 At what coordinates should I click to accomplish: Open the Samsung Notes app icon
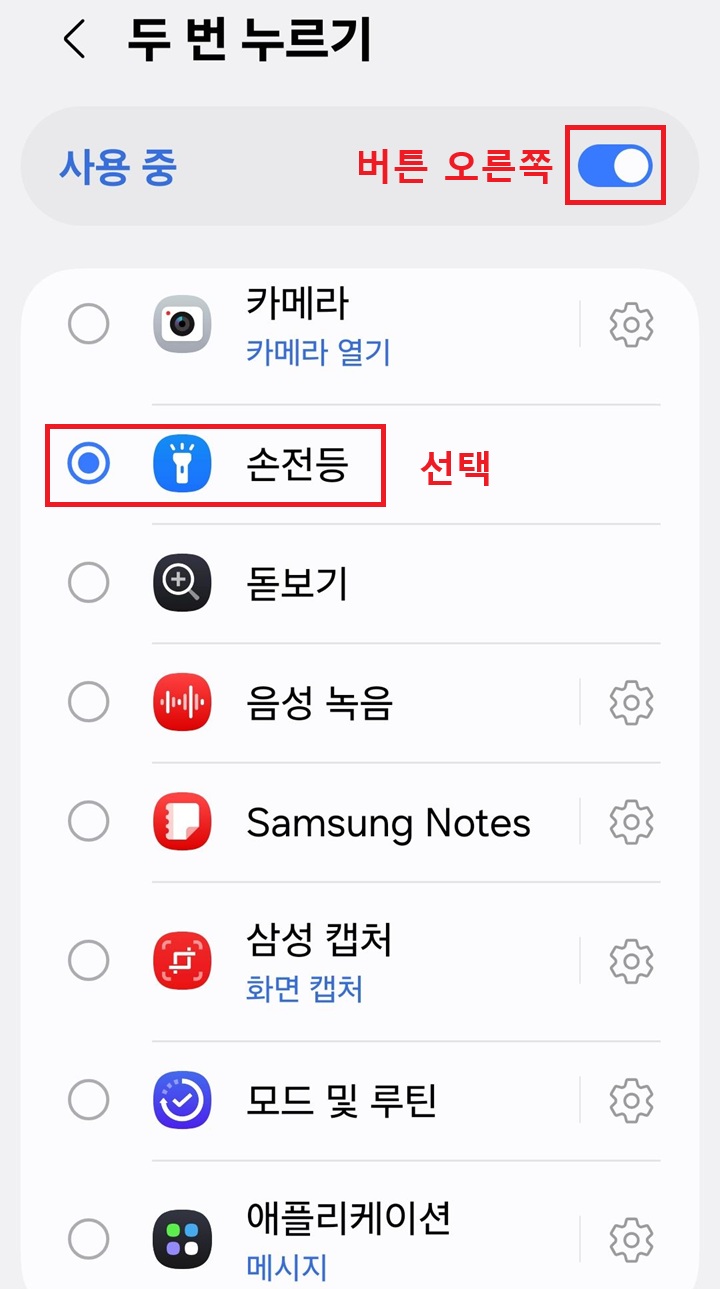[x=182, y=822]
